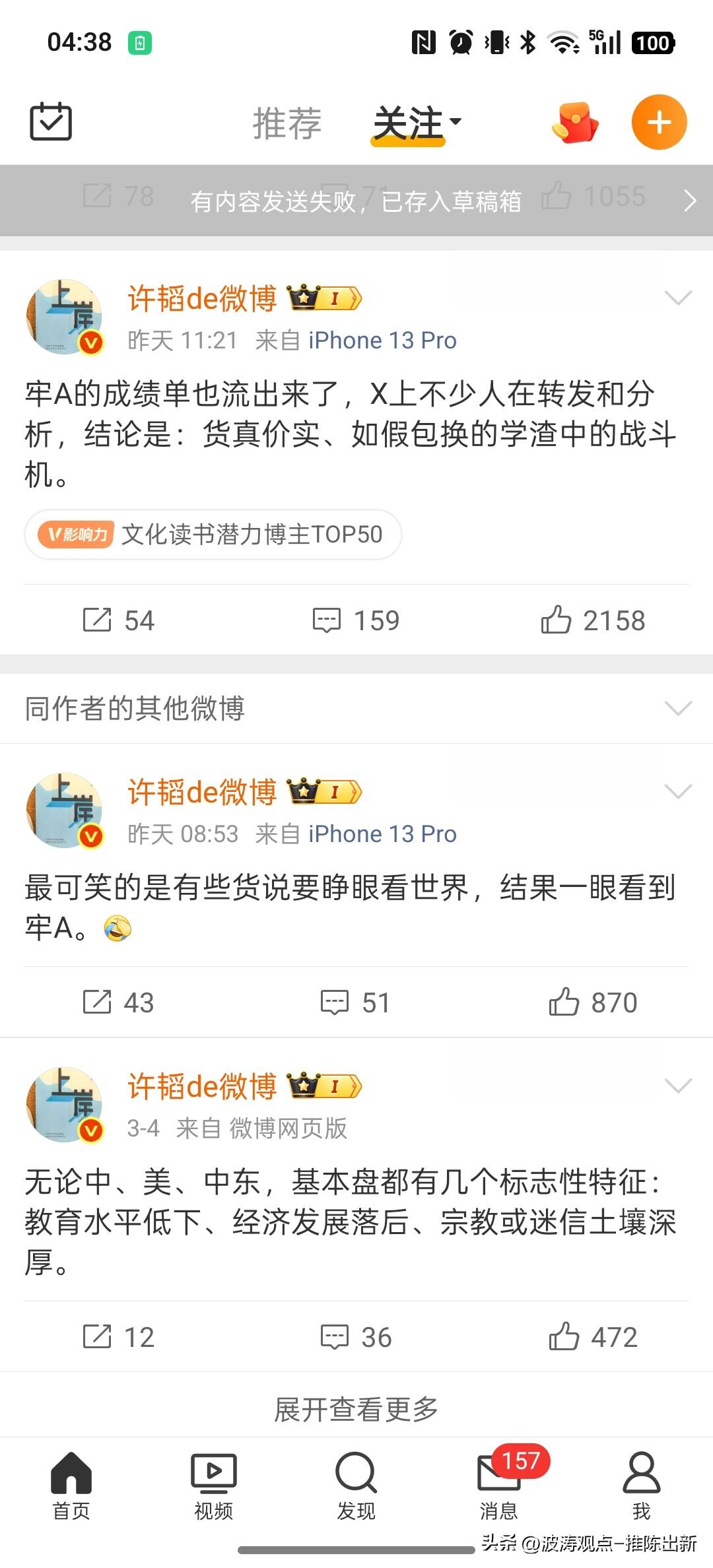Open the 文化读书潜力博主TOP50 badge link
713x1568 pixels.
[211, 535]
